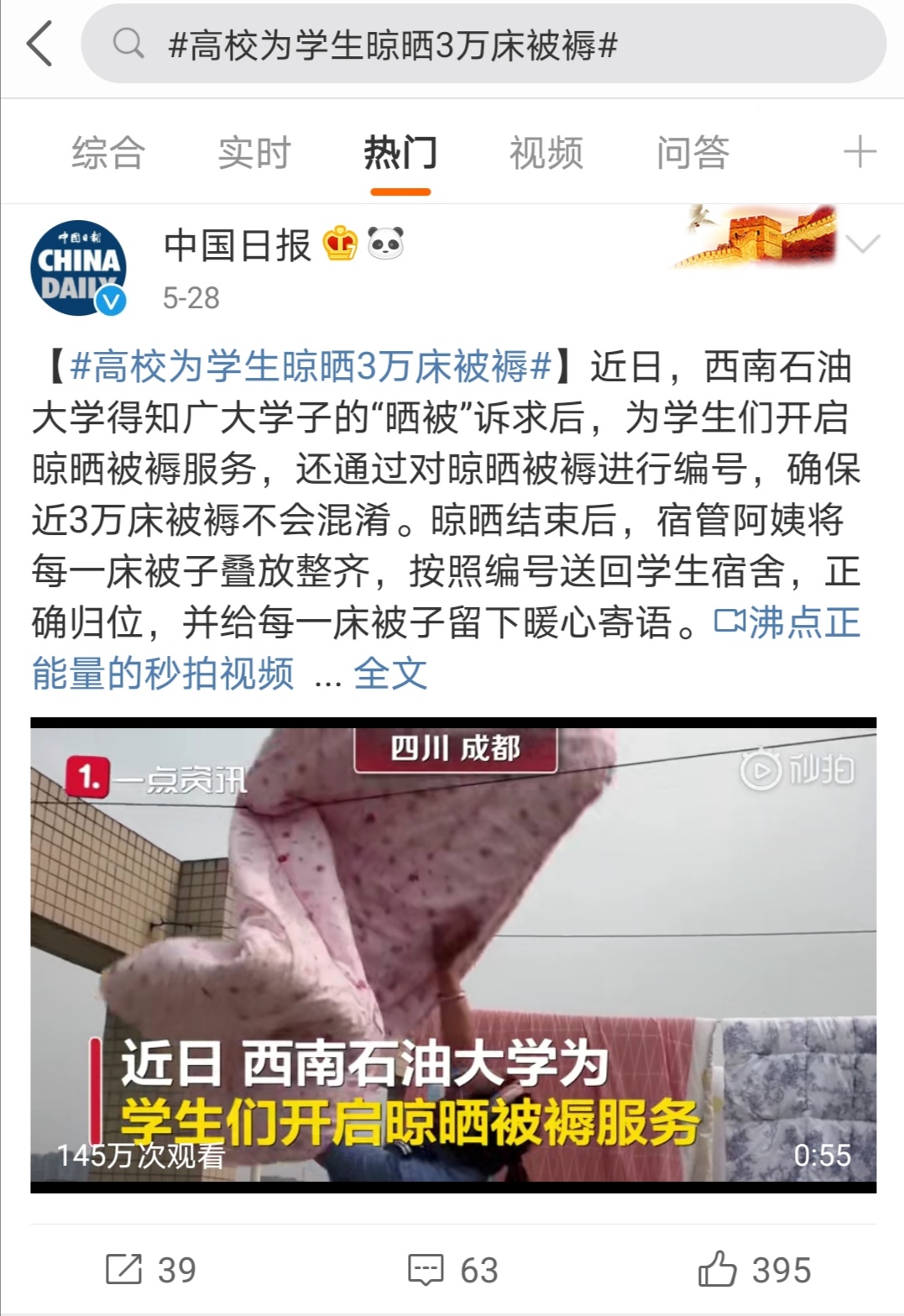Like the China Daily post

click(x=755, y=1269)
